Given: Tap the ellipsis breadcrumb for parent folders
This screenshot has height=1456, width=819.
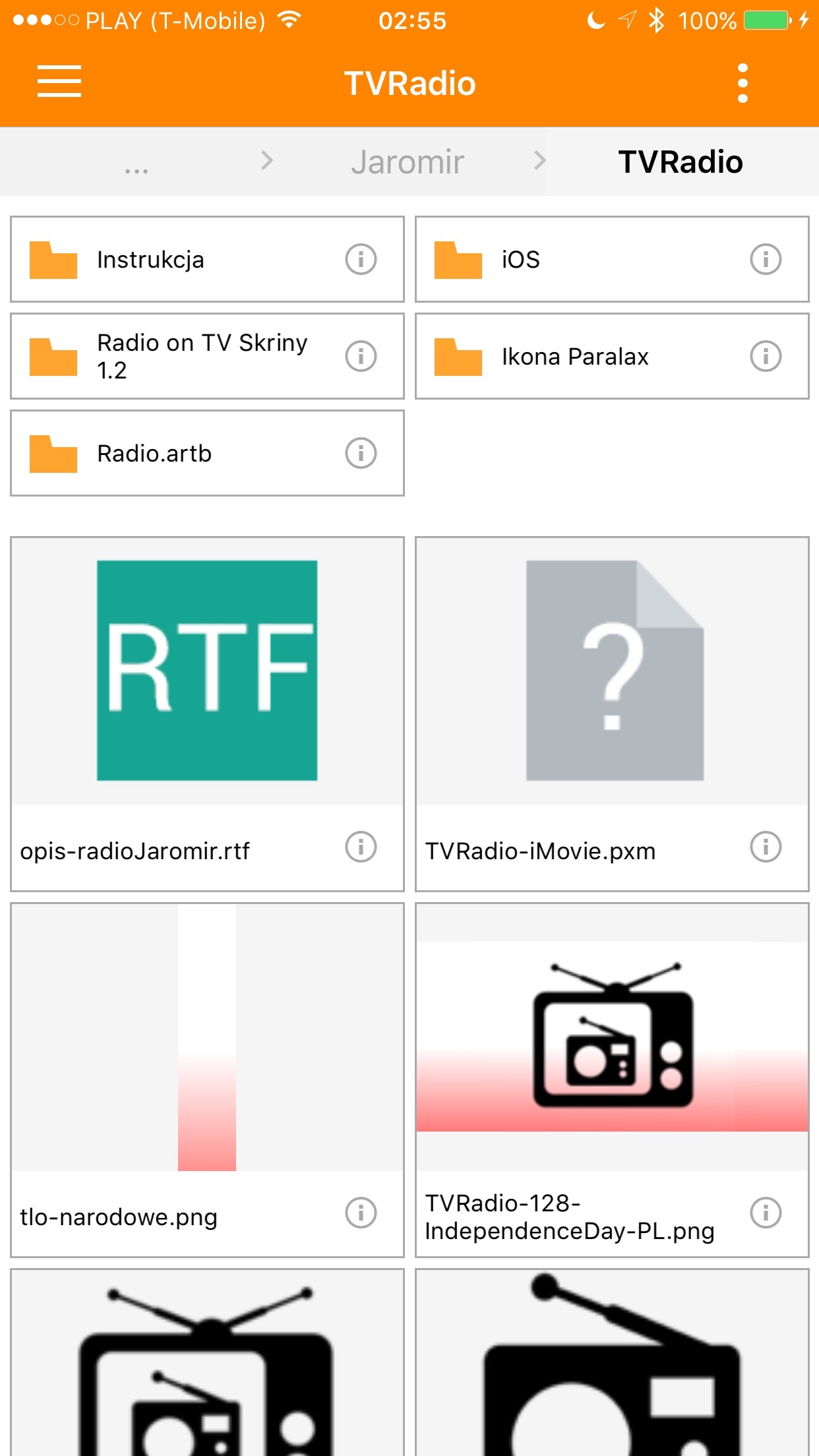Looking at the screenshot, I should point(136,169).
